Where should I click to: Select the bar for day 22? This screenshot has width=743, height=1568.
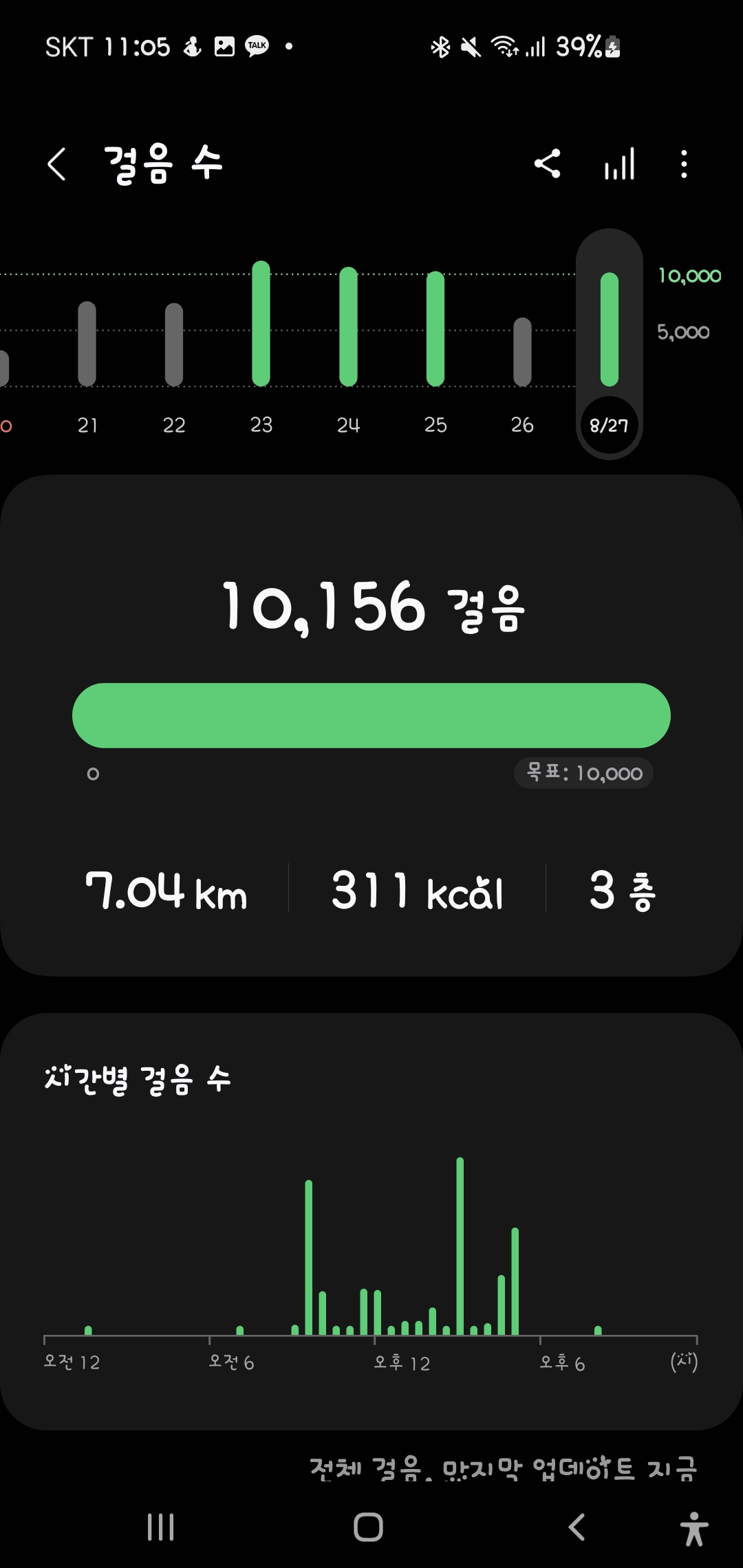coord(174,344)
